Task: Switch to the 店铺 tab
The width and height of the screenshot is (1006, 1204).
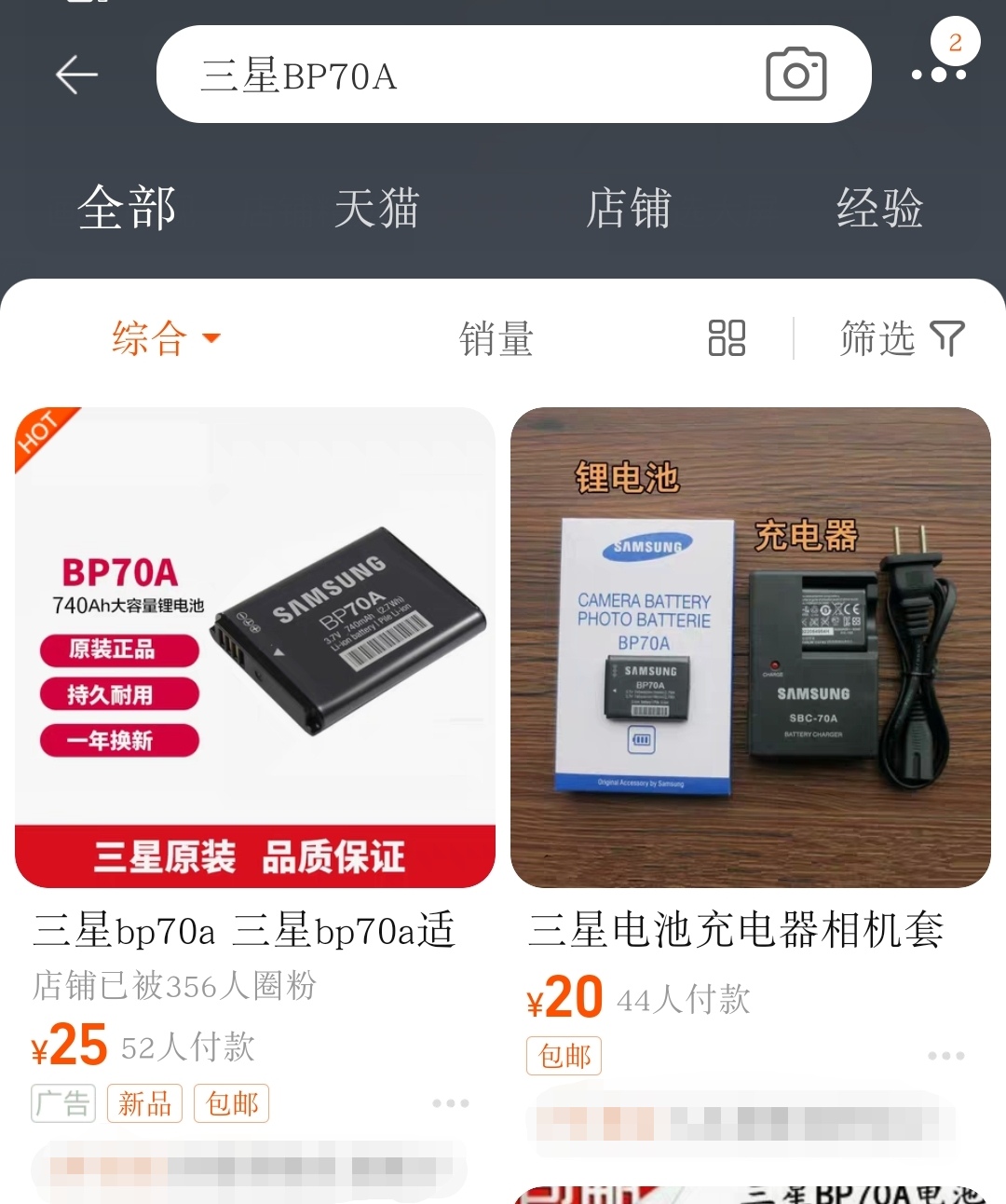Action: coord(628,207)
